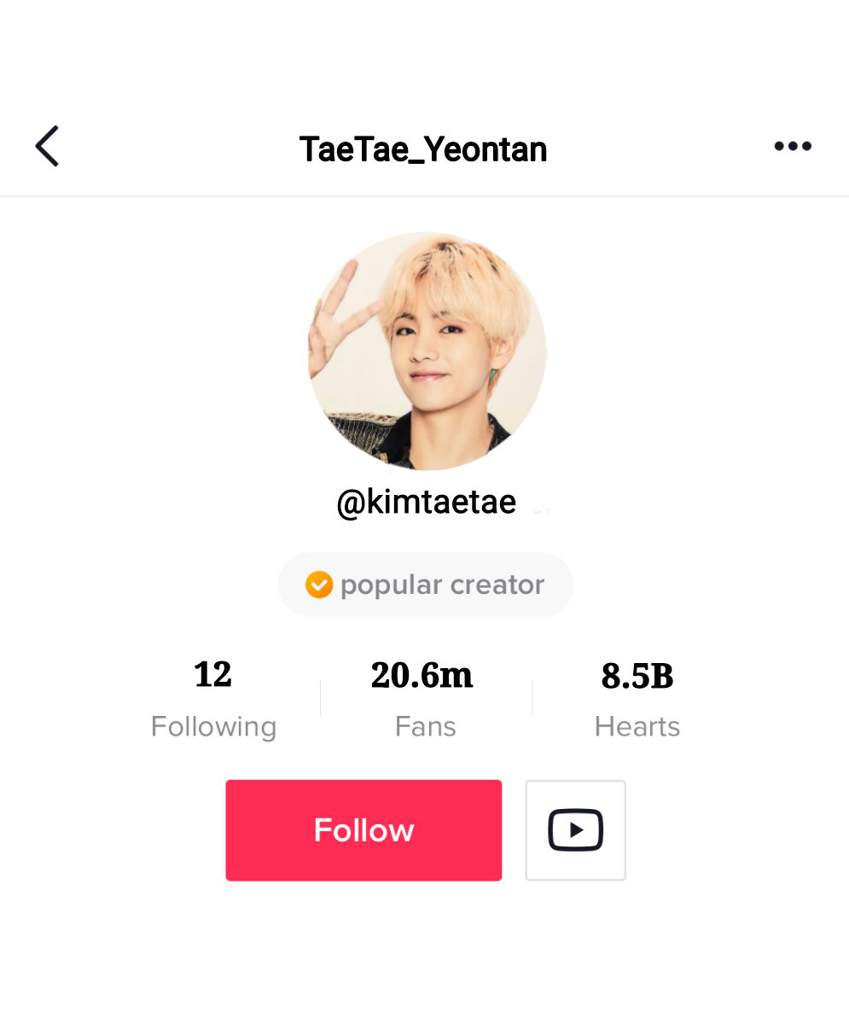This screenshot has height=1024, width=849.
Task: Follow the TaeTae_Yeontan account
Action: 363,830
